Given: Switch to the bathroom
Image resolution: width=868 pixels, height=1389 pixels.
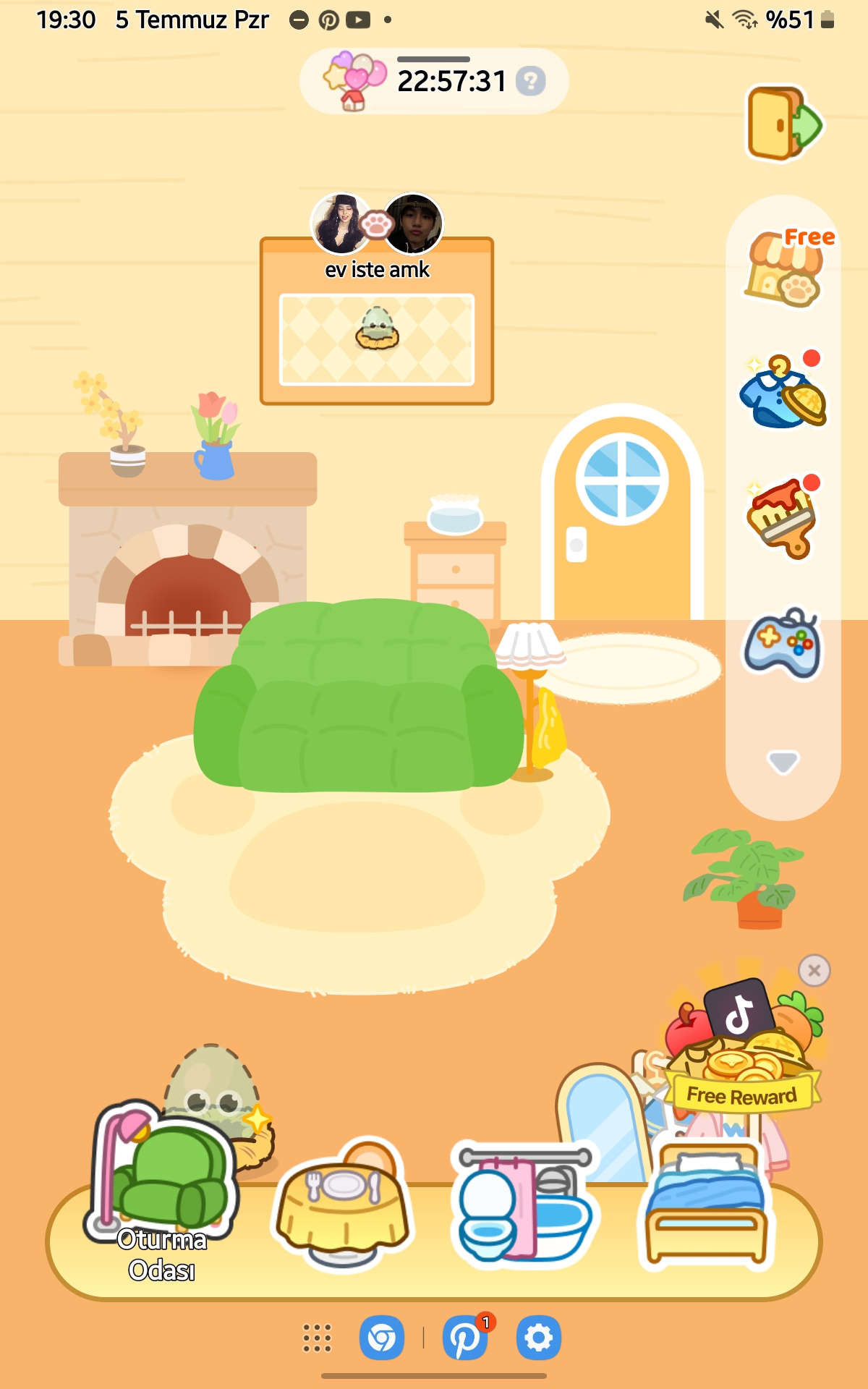Looking at the screenshot, I should click(x=524, y=1205).
